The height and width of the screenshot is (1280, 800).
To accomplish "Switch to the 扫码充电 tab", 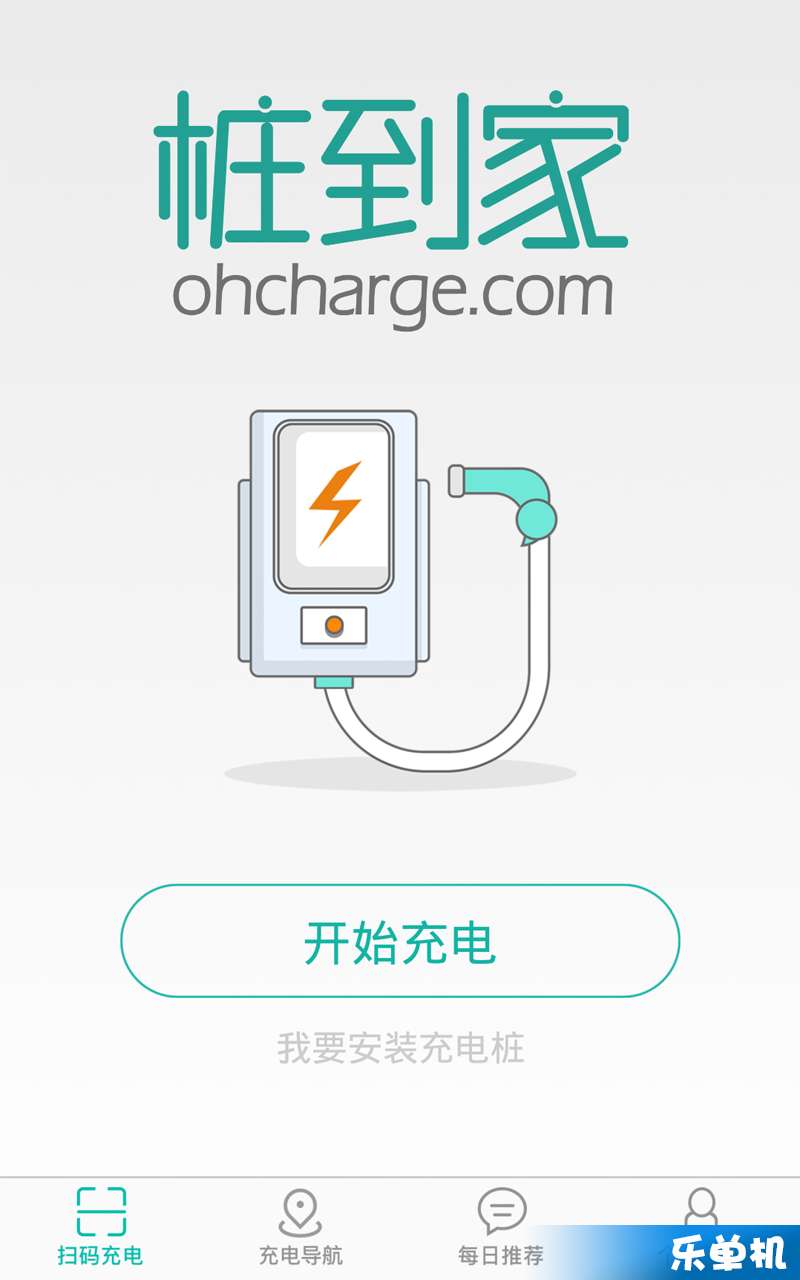I will coord(100,1226).
